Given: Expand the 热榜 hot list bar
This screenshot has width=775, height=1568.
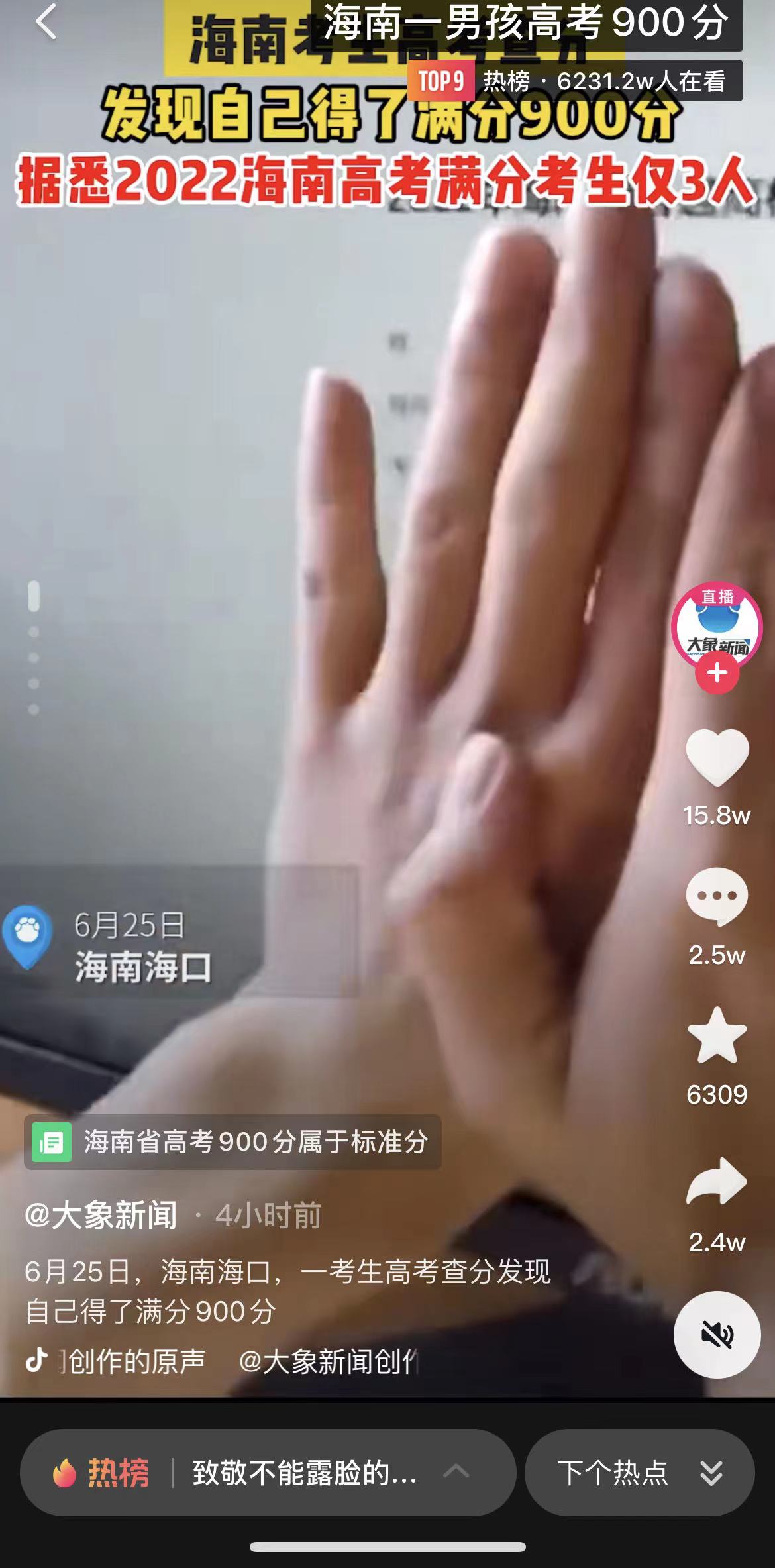Looking at the screenshot, I should (x=268, y=1472).
